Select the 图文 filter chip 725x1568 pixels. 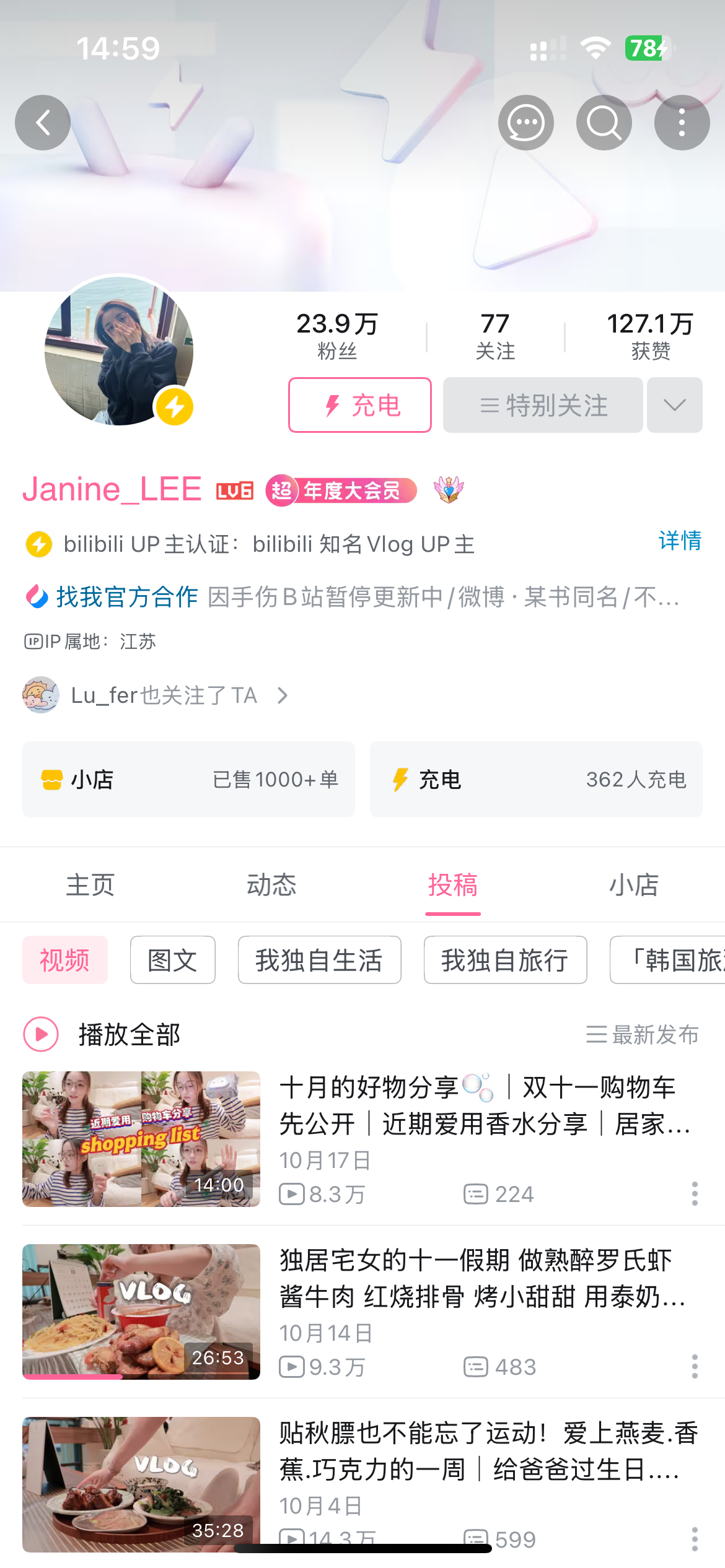tap(172, 960)
